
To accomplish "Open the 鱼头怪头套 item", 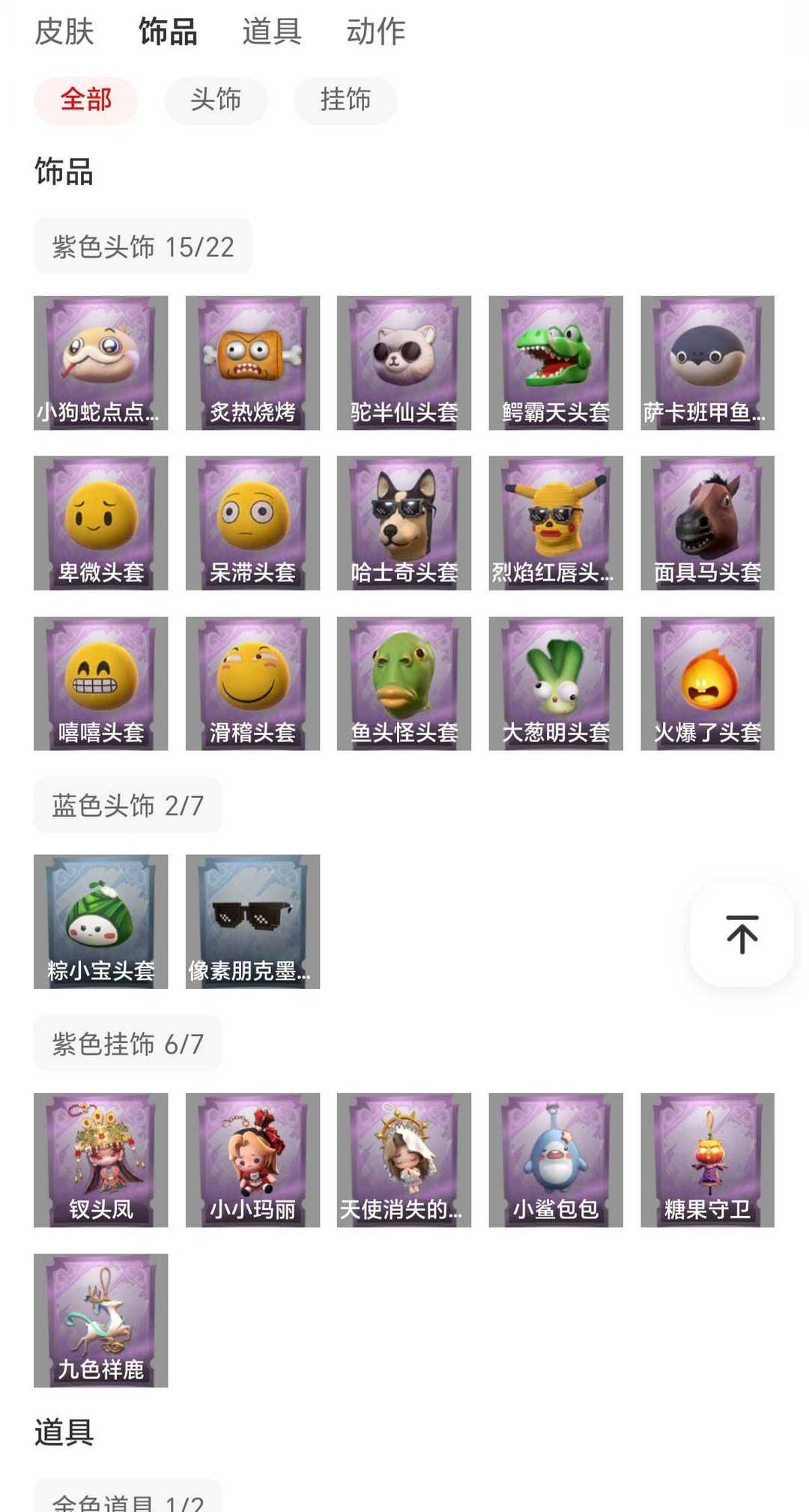I will click(x=404, y=683).
